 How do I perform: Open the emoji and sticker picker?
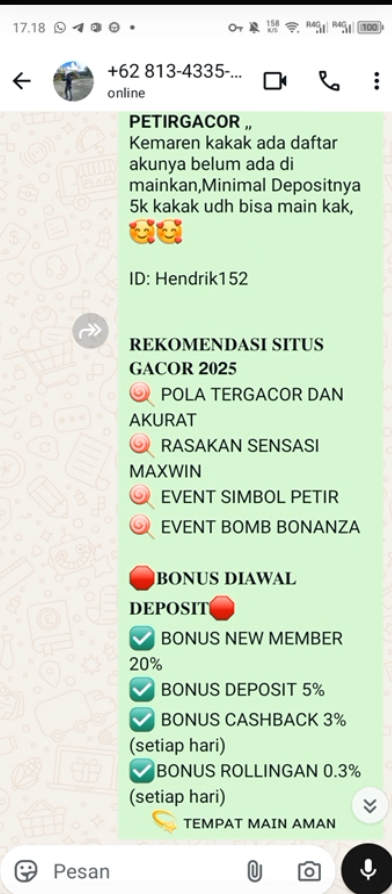pyautogui.click(x=26, y=871)
